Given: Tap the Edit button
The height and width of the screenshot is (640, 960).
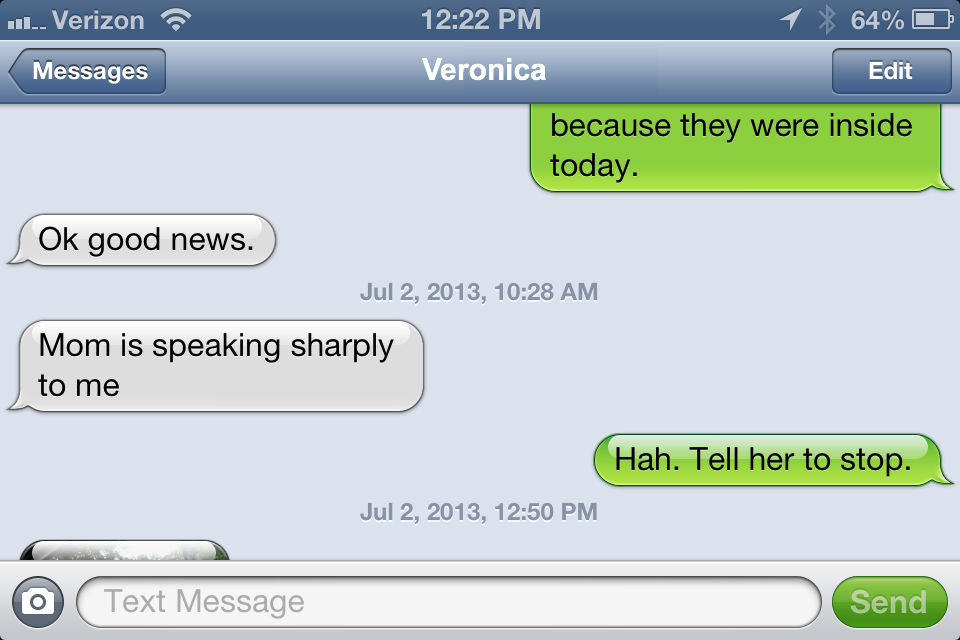Looking at the screenshot, I should tap(890, 71).
